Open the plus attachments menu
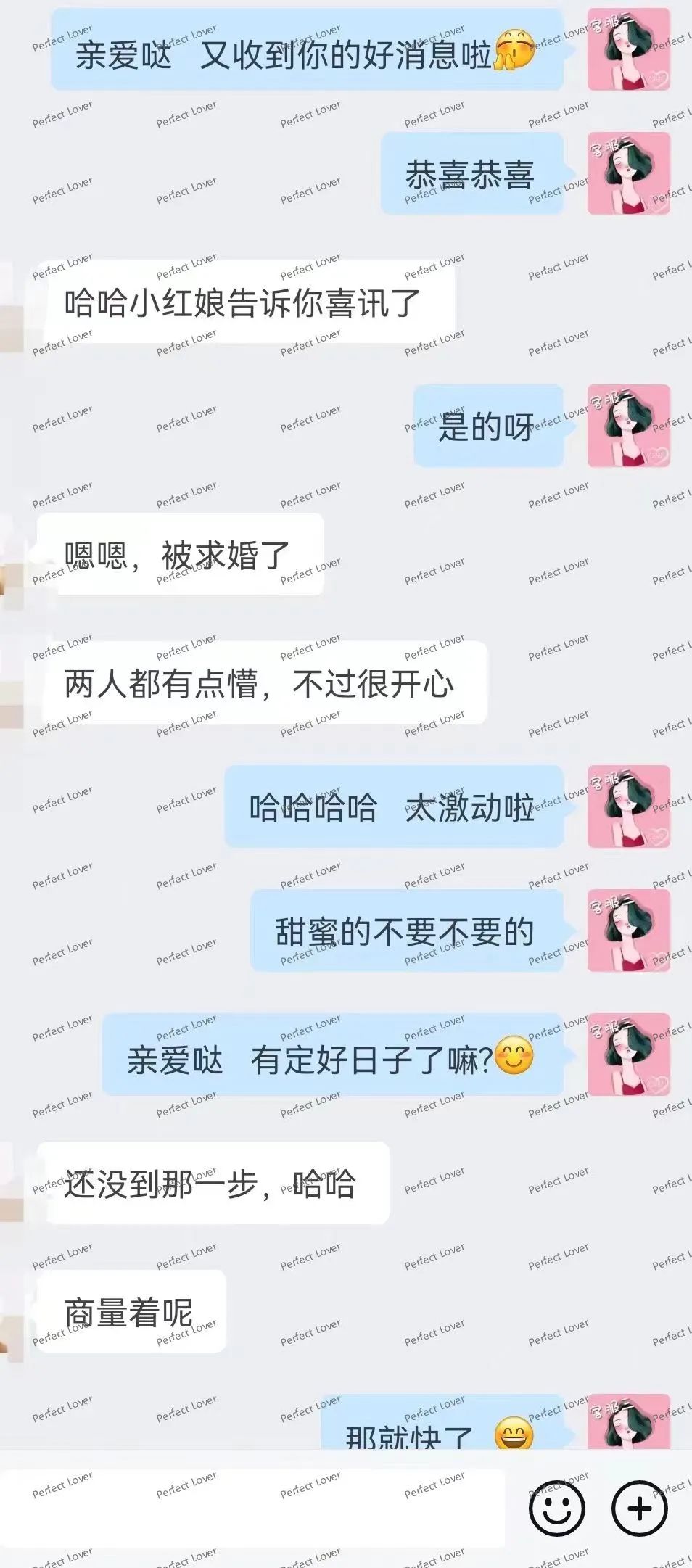The width and height of the screenshot is (692, 1568). click(x=639, y=1509)
